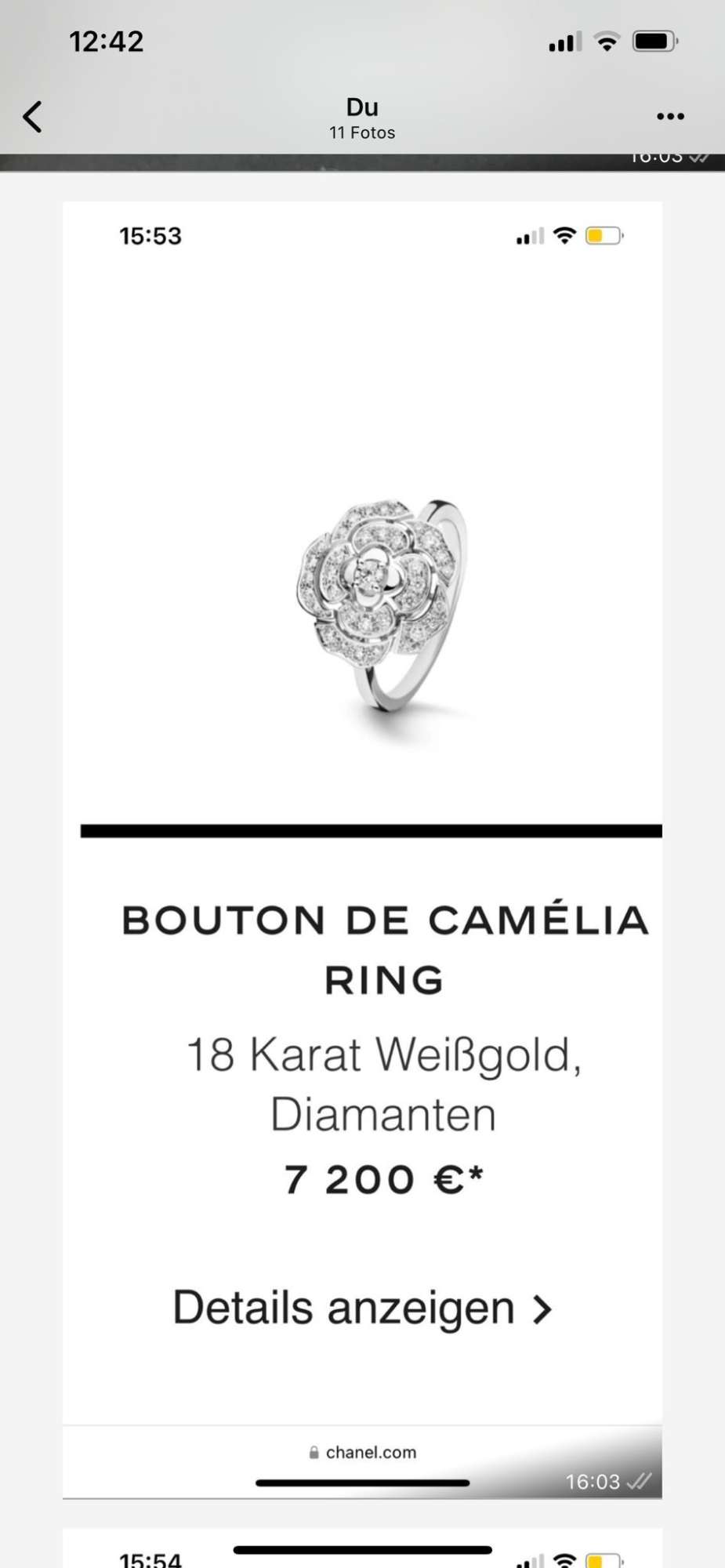
Task: Open the photo sent at 15:54
Action: pyautogui.click(x=362, y=1551)
